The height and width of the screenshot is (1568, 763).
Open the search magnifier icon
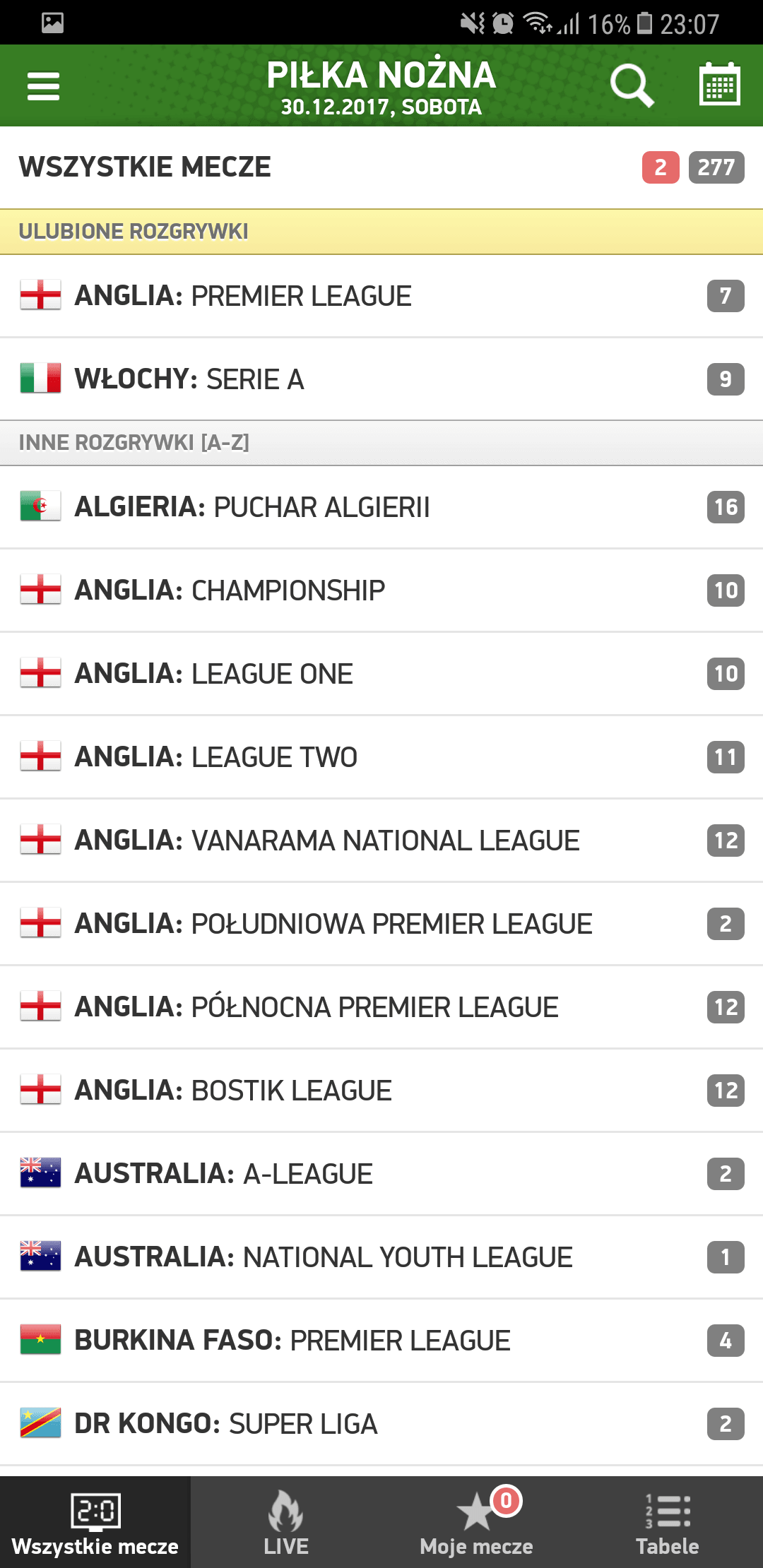[x=632, y=86]
